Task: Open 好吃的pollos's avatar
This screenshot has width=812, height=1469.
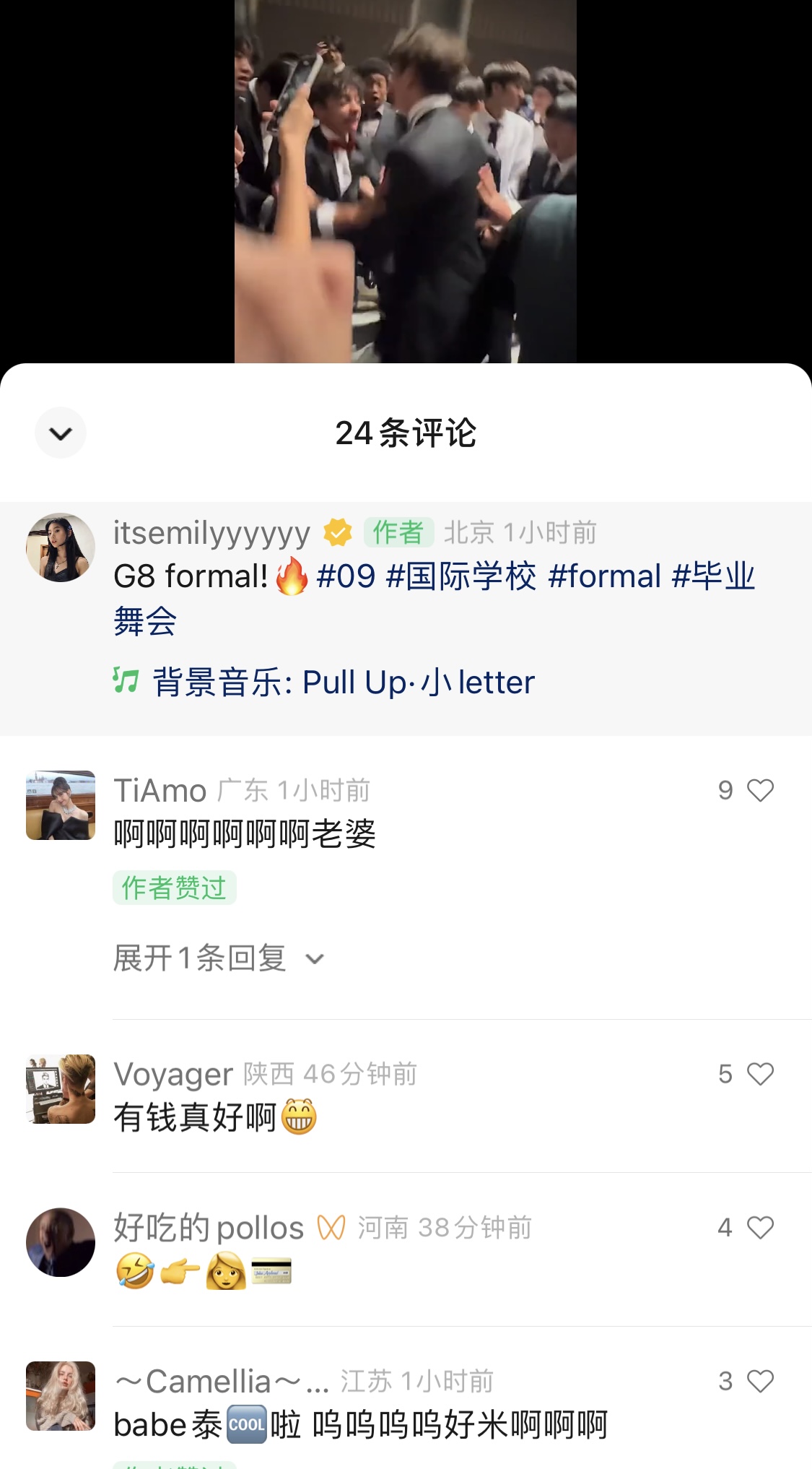Action: 61,1242
